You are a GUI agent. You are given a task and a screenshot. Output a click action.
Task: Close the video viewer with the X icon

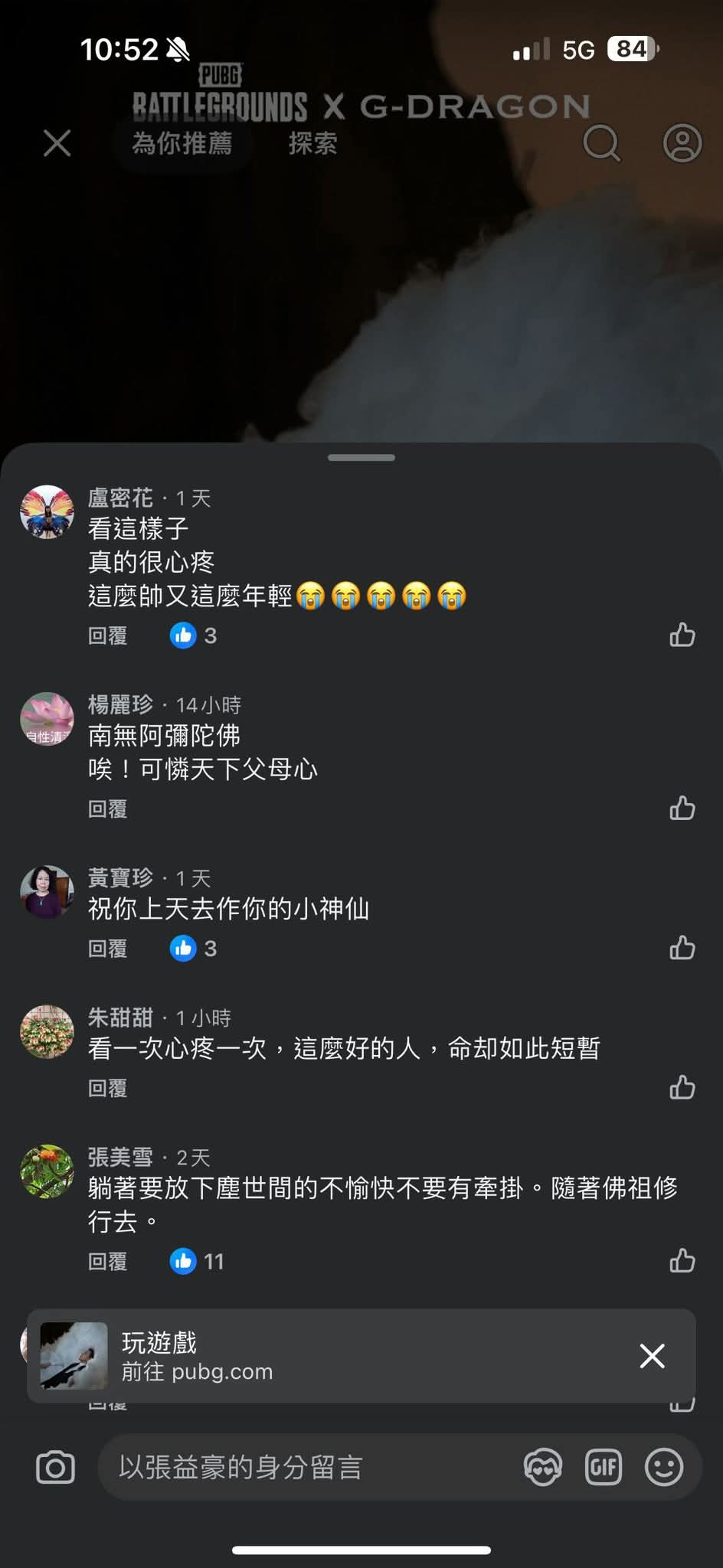57,143
